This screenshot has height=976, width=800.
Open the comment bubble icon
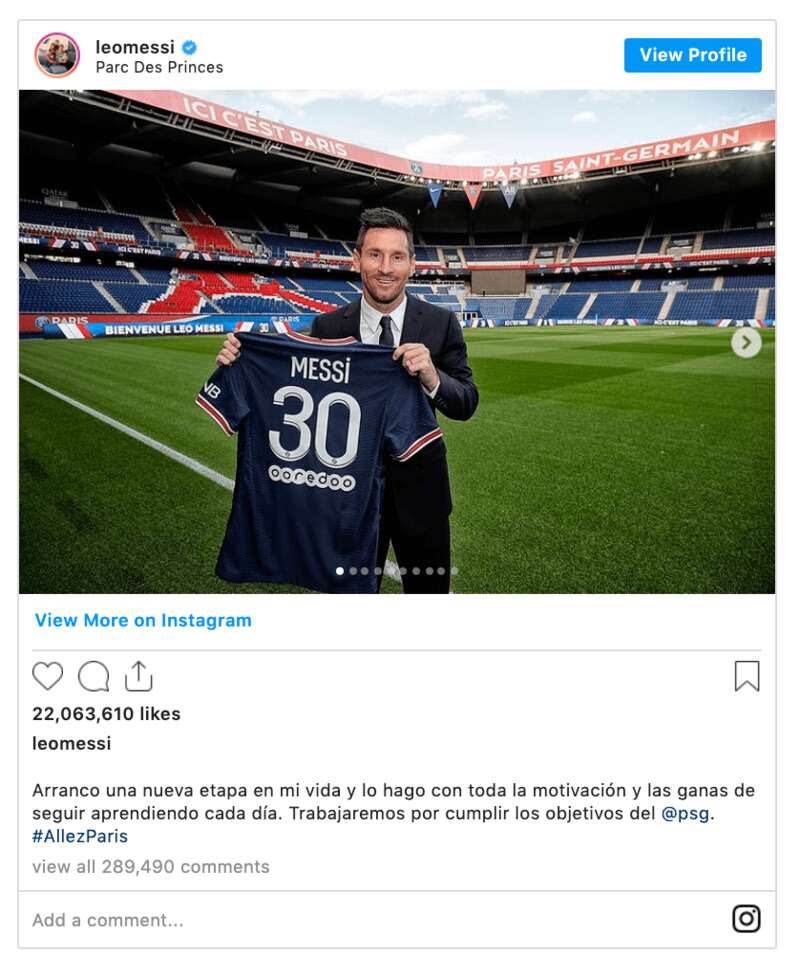pyautogui.click(x=93, y=677)
